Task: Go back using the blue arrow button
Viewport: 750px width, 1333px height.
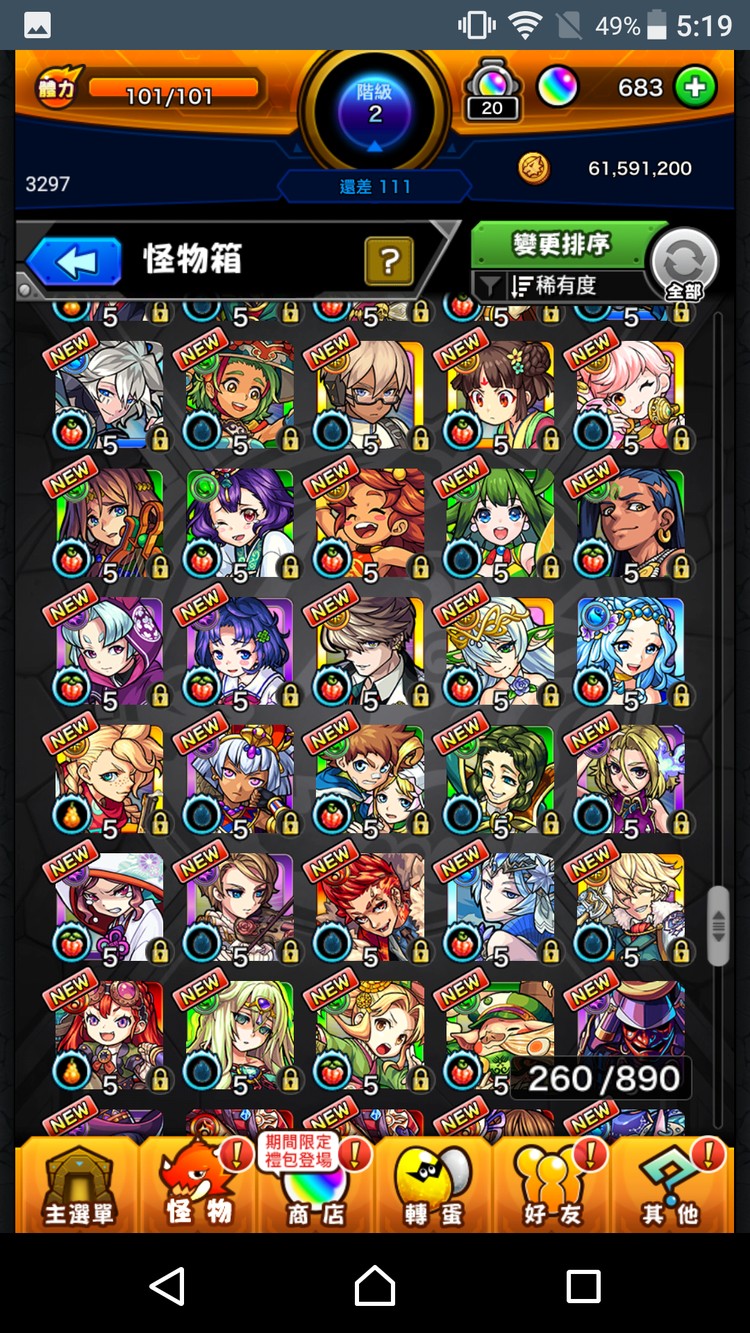Action: click(x=75, y=262)
